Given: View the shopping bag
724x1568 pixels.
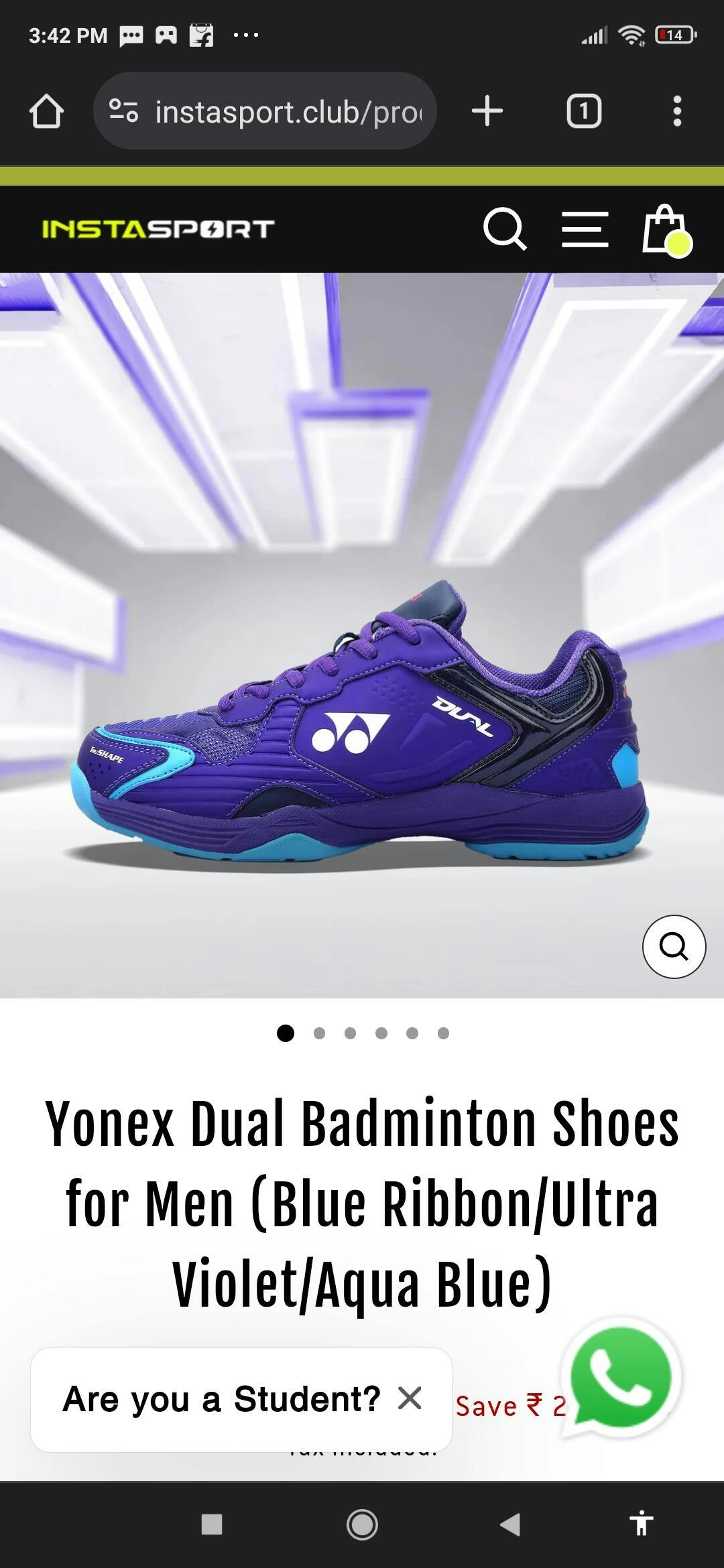Looking at the screenshot, I should pyautogui.click(x=666, y=229).
